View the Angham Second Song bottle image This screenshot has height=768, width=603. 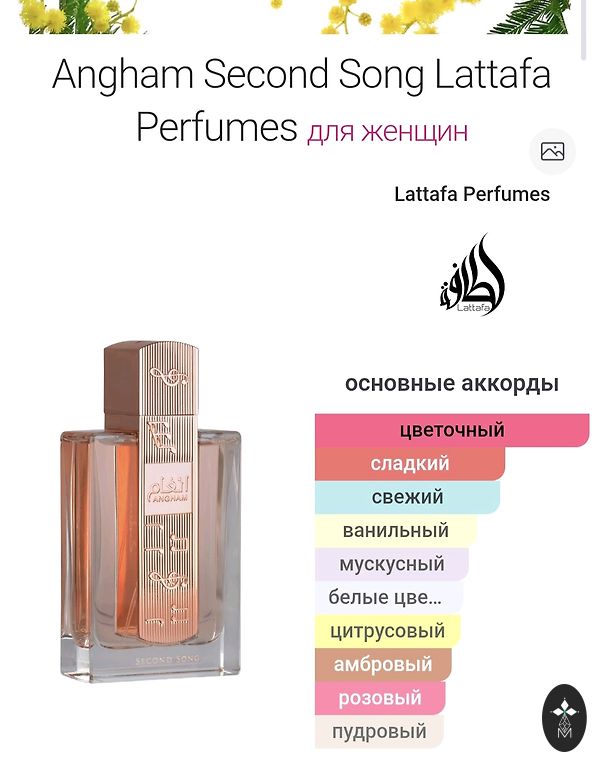pos(150,510)
